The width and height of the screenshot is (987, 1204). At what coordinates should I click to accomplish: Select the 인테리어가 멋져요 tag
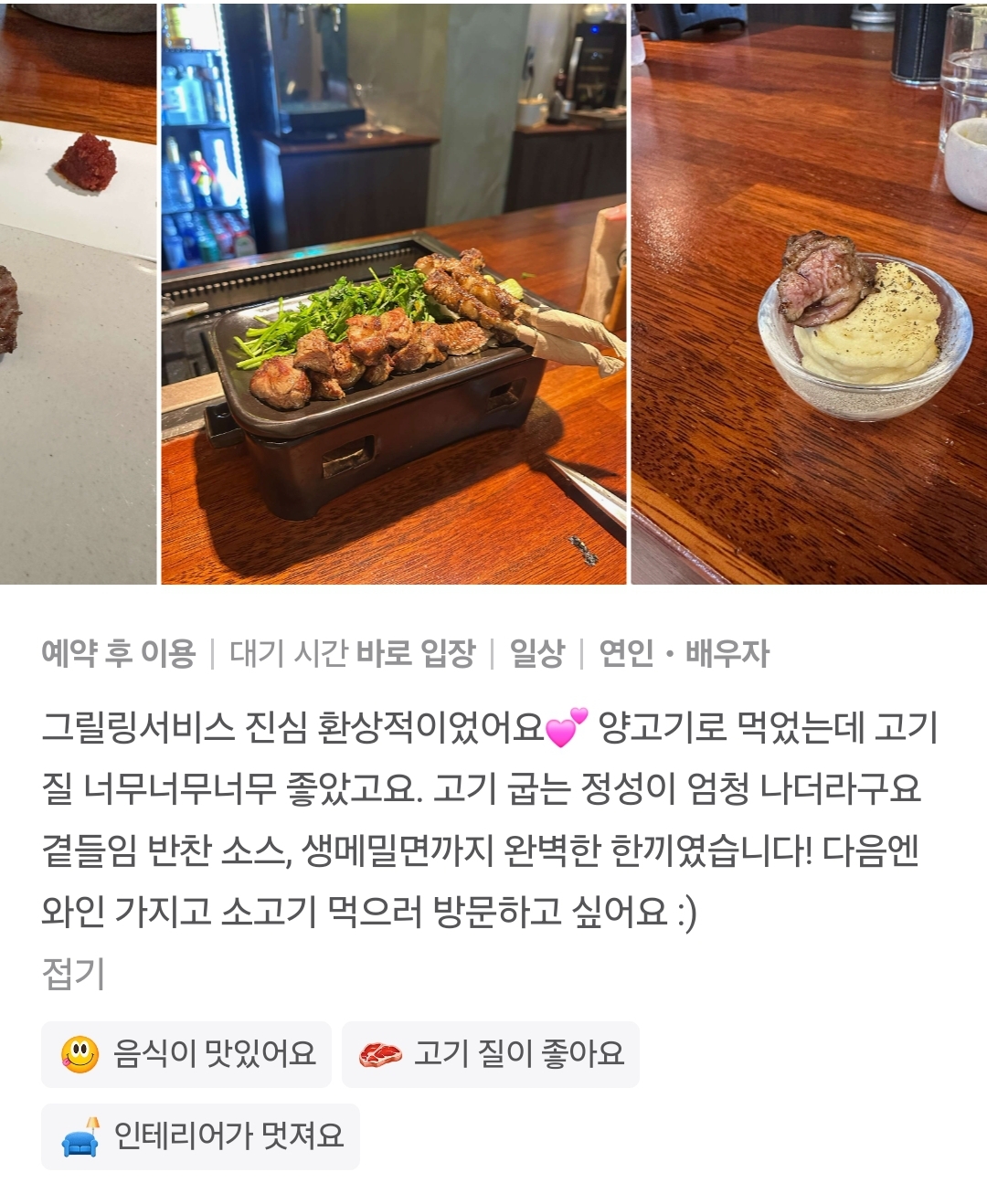pos(200,1136)
